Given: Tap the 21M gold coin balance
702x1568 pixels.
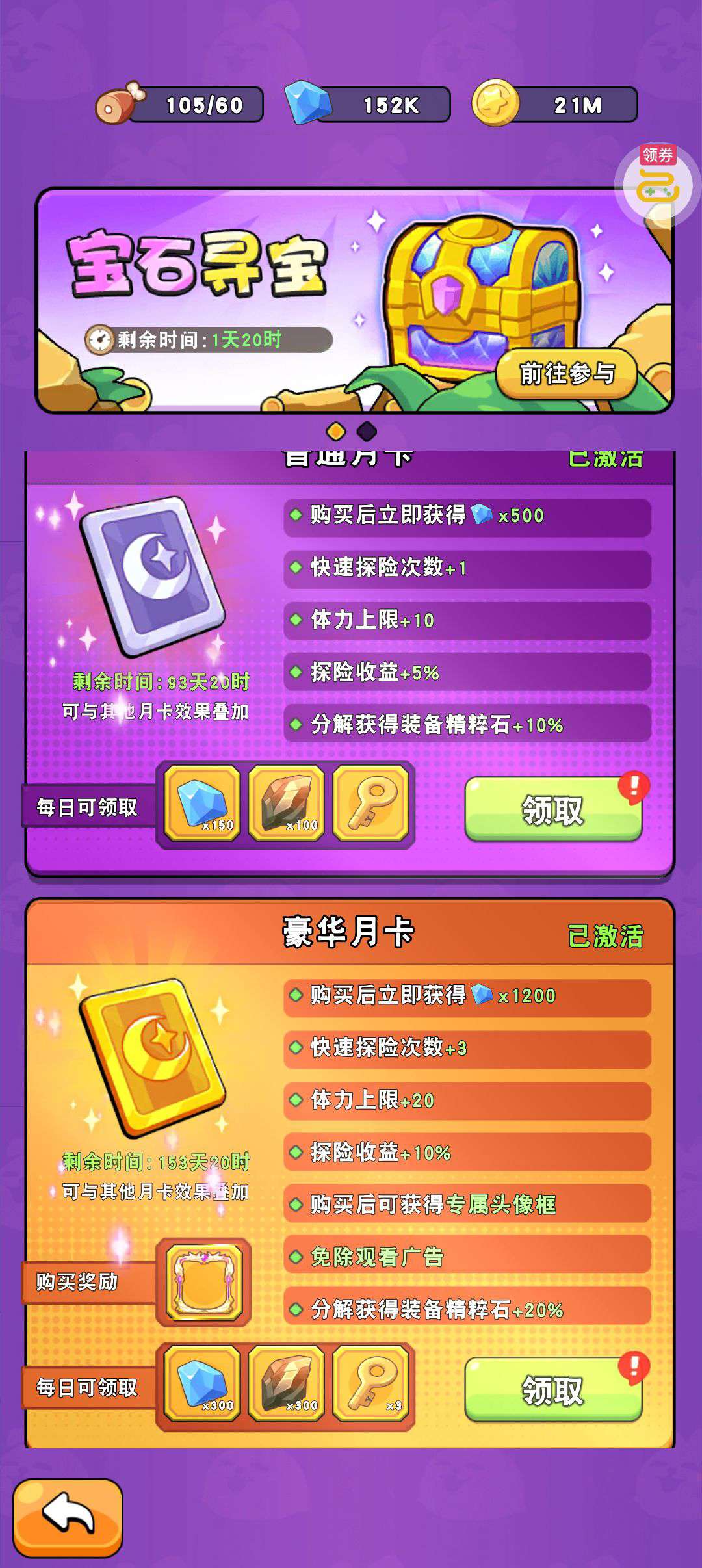Looking at the screenshot, I should tap(556, 105).
